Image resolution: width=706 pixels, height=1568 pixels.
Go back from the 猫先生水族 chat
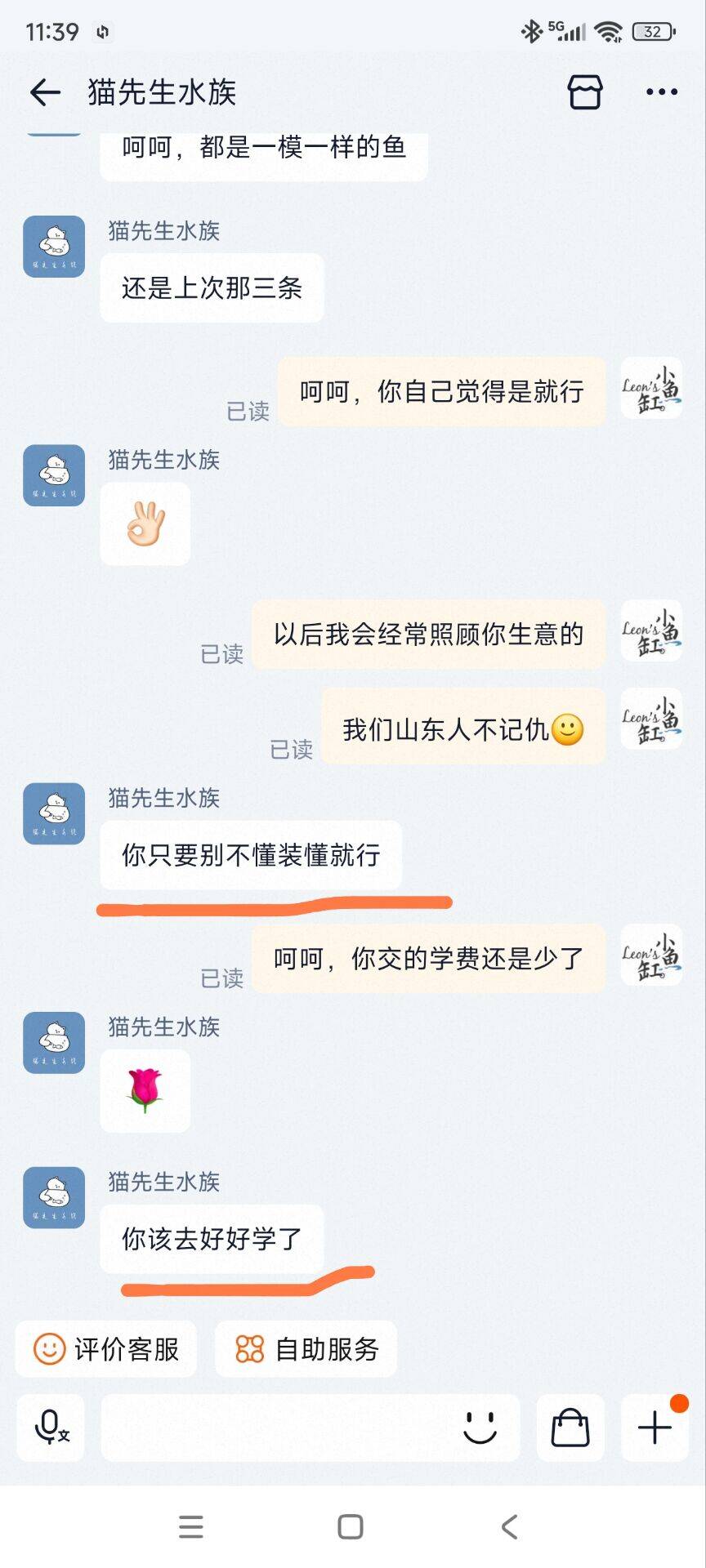(46, 92)
